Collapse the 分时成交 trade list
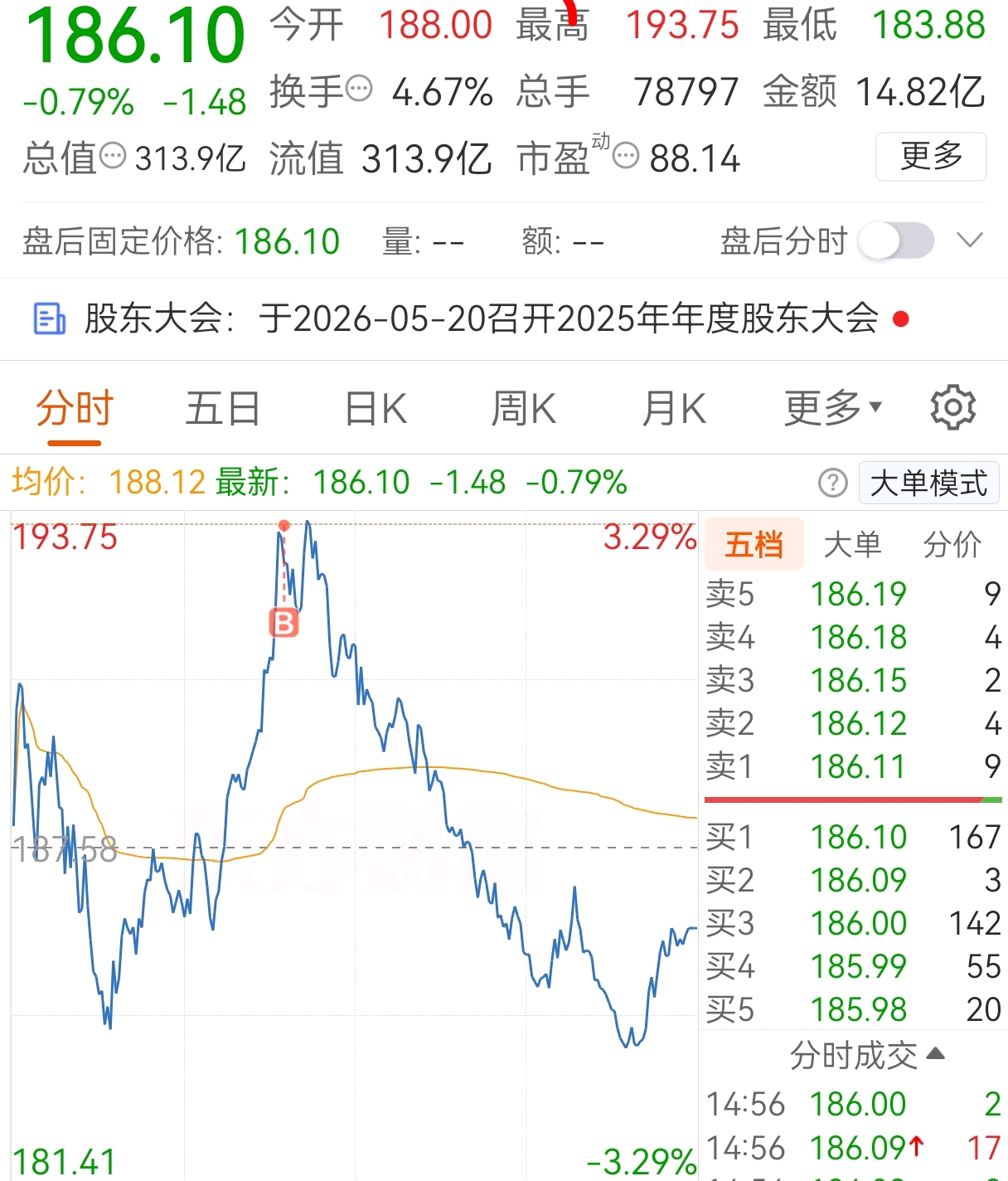The height and width of the screenshot is (1181, 1008). (867, 1055)
